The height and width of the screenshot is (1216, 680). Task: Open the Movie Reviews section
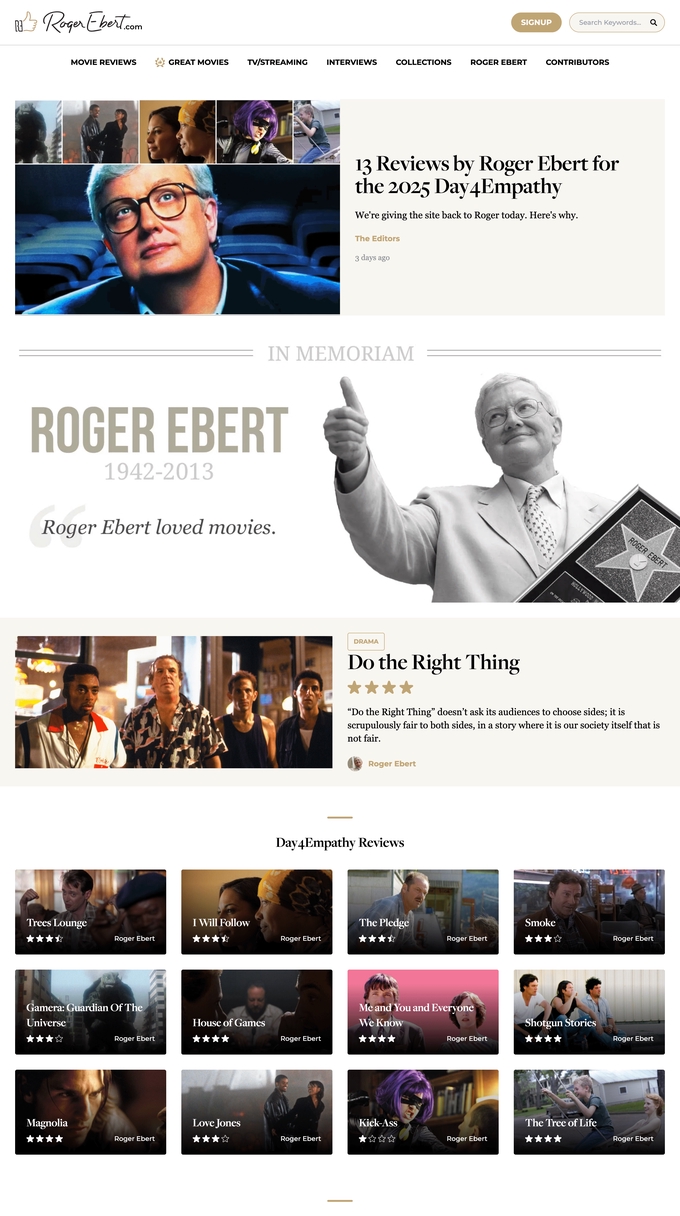click(x=103, y=62)
